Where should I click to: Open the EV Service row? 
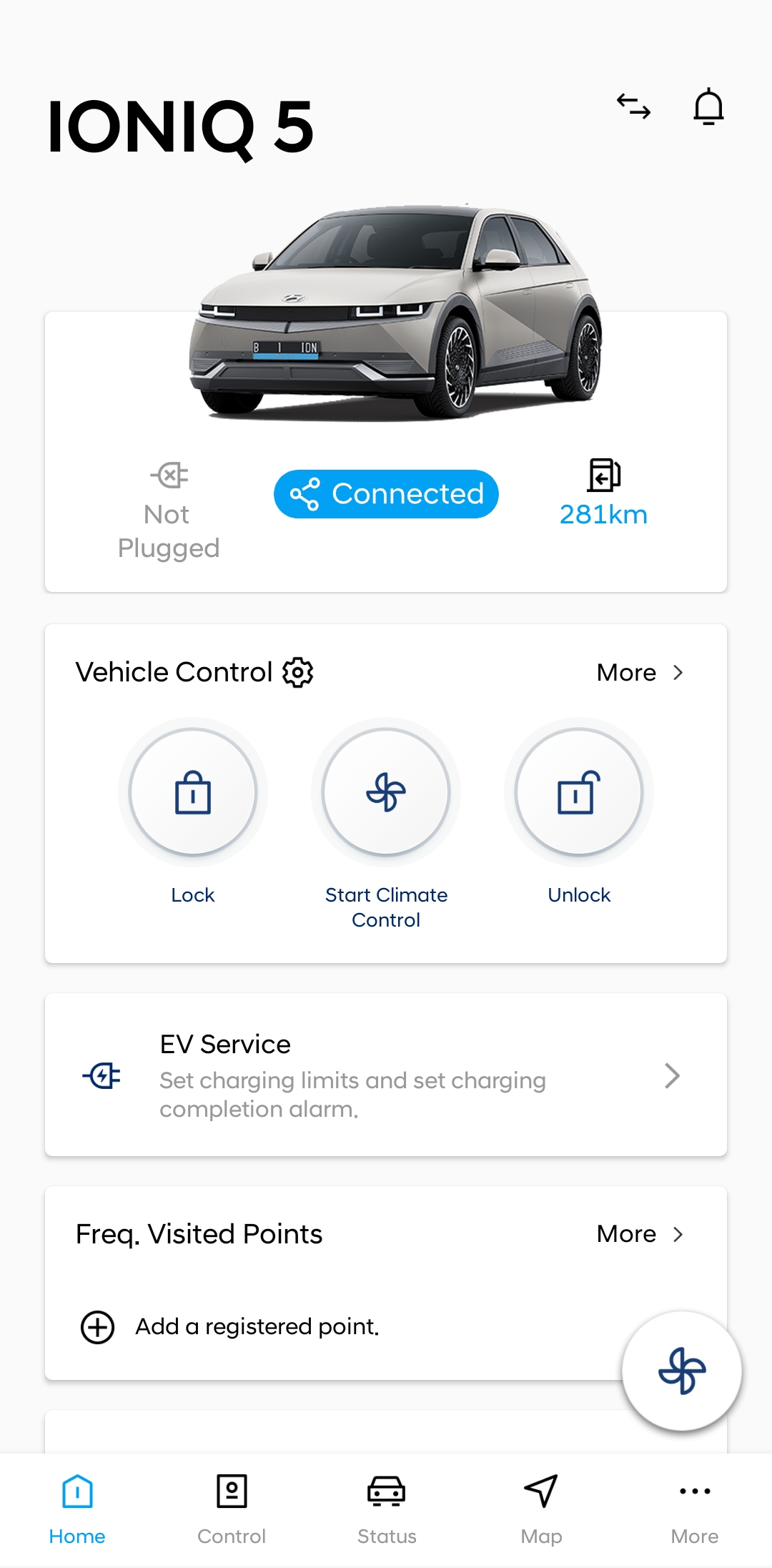tap(386, 1075)
